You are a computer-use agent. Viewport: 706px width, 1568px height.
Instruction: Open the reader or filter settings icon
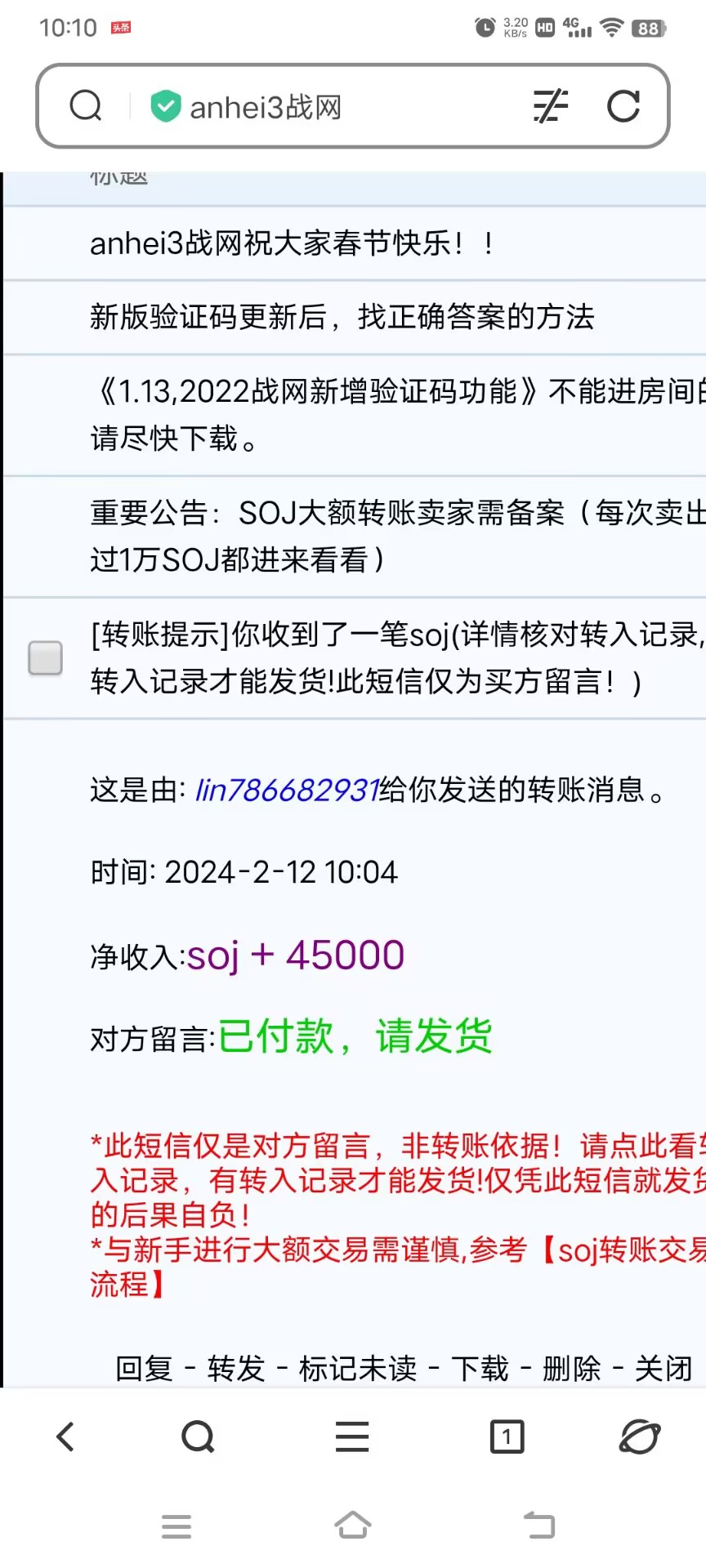point(550,106)
